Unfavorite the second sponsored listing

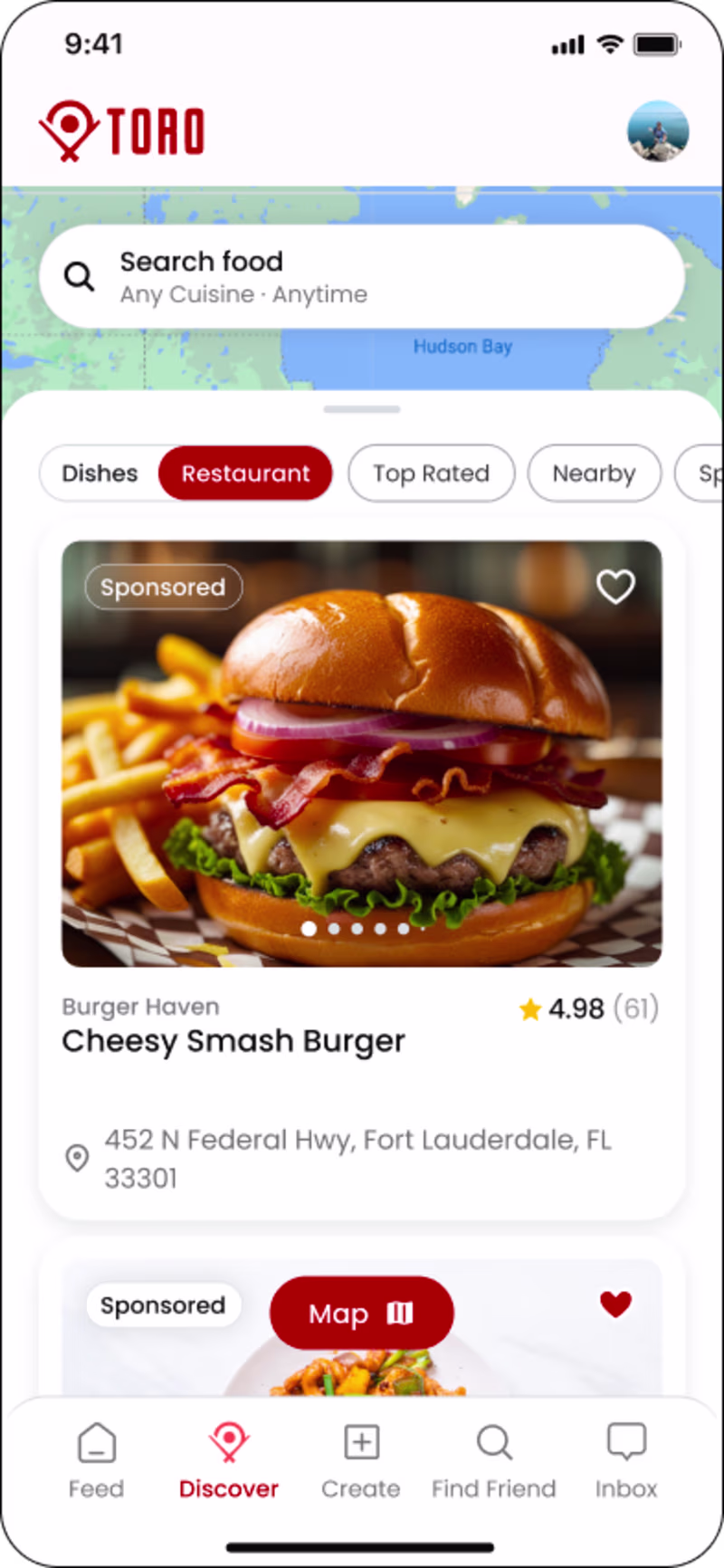click(615, 1305)
